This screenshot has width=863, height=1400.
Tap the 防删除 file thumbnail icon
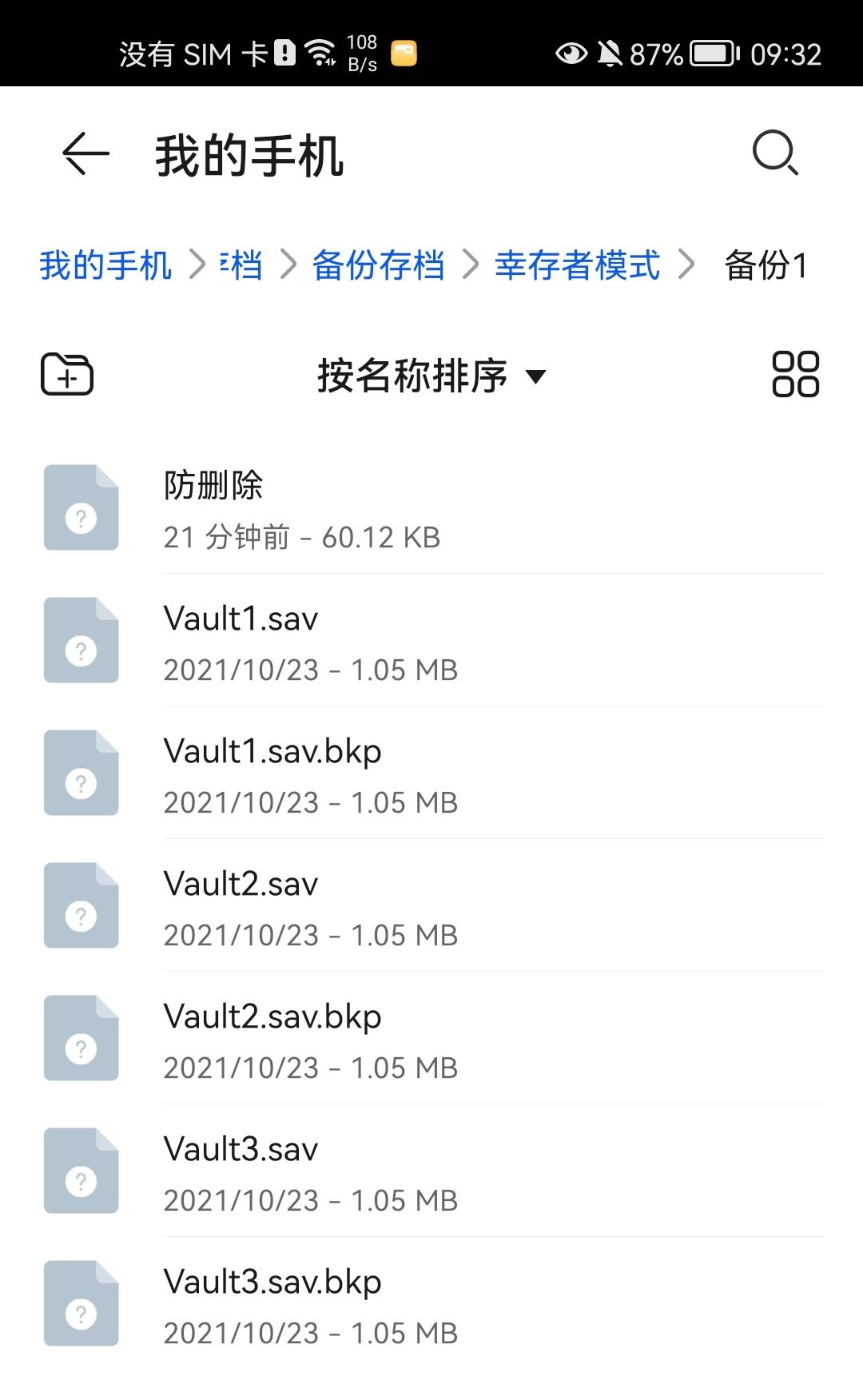81,507
